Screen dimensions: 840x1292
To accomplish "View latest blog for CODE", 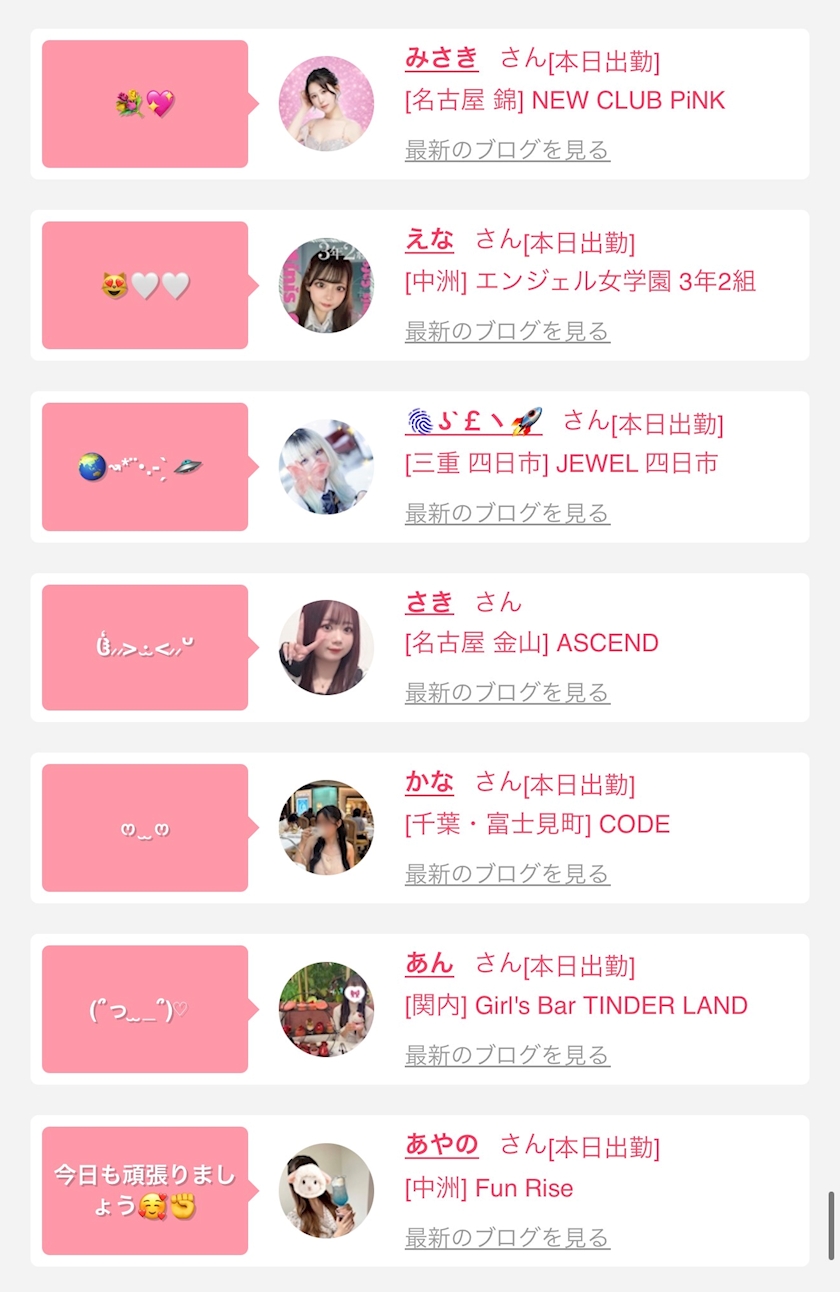I will pos(507,874).
